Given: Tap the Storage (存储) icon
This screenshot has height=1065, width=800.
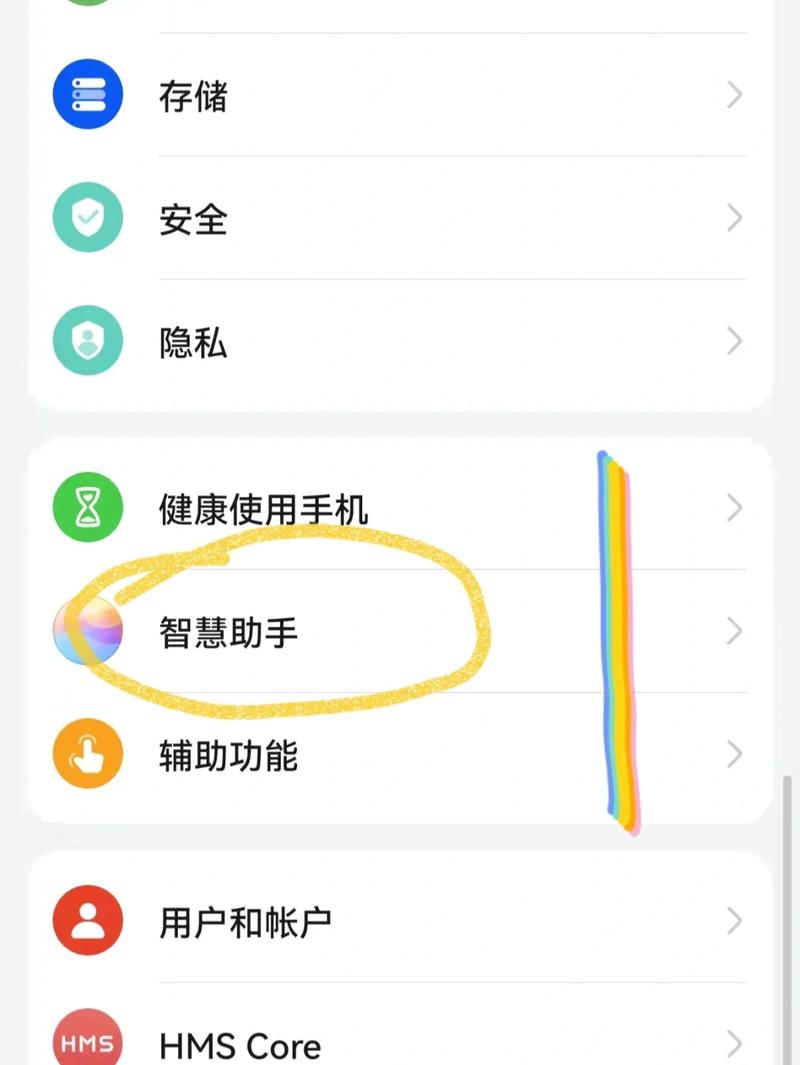Looking at the screenshot, I should 87,93.
